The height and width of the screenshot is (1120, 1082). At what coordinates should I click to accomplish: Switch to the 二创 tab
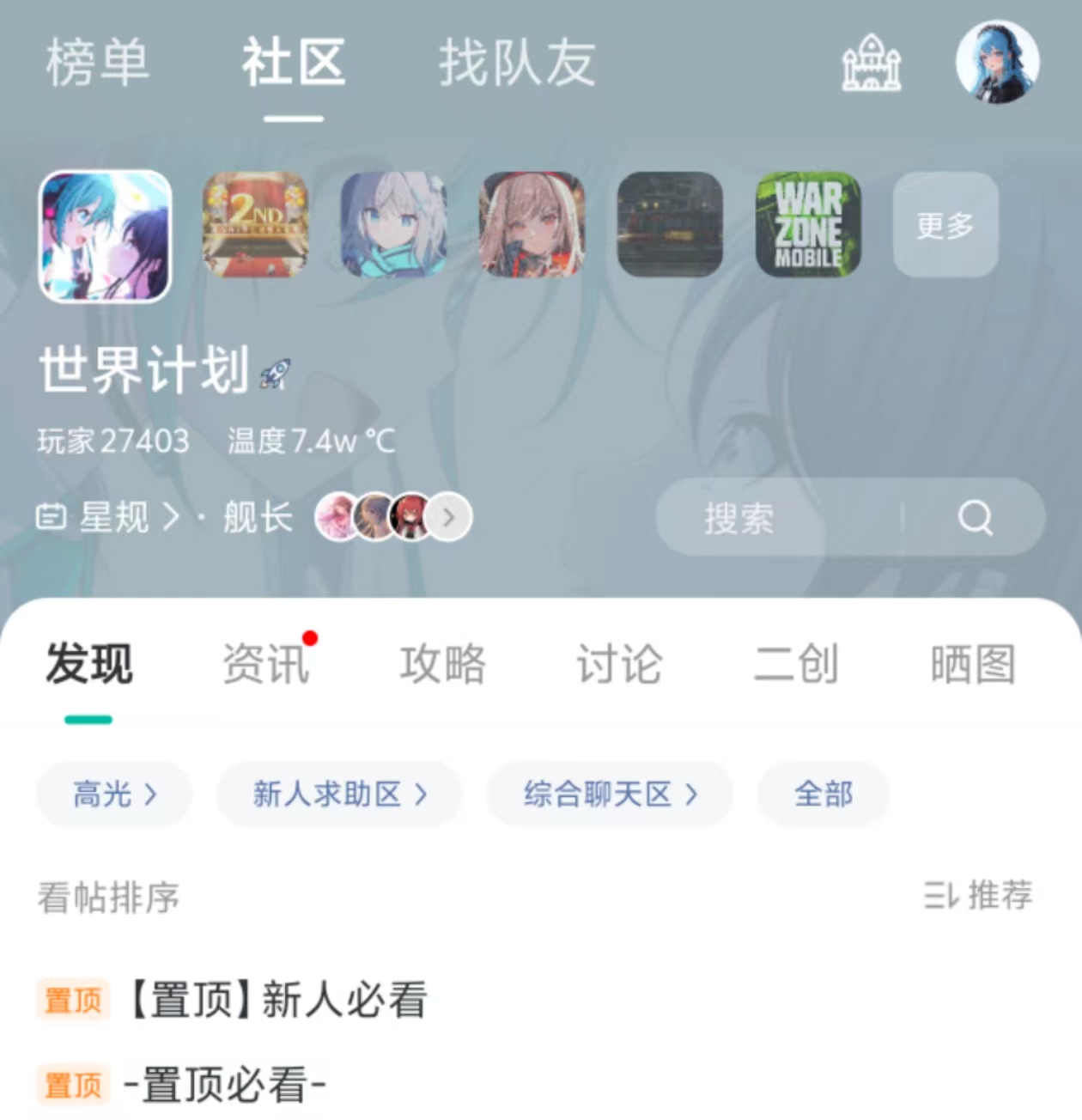[x=796, y=664]
